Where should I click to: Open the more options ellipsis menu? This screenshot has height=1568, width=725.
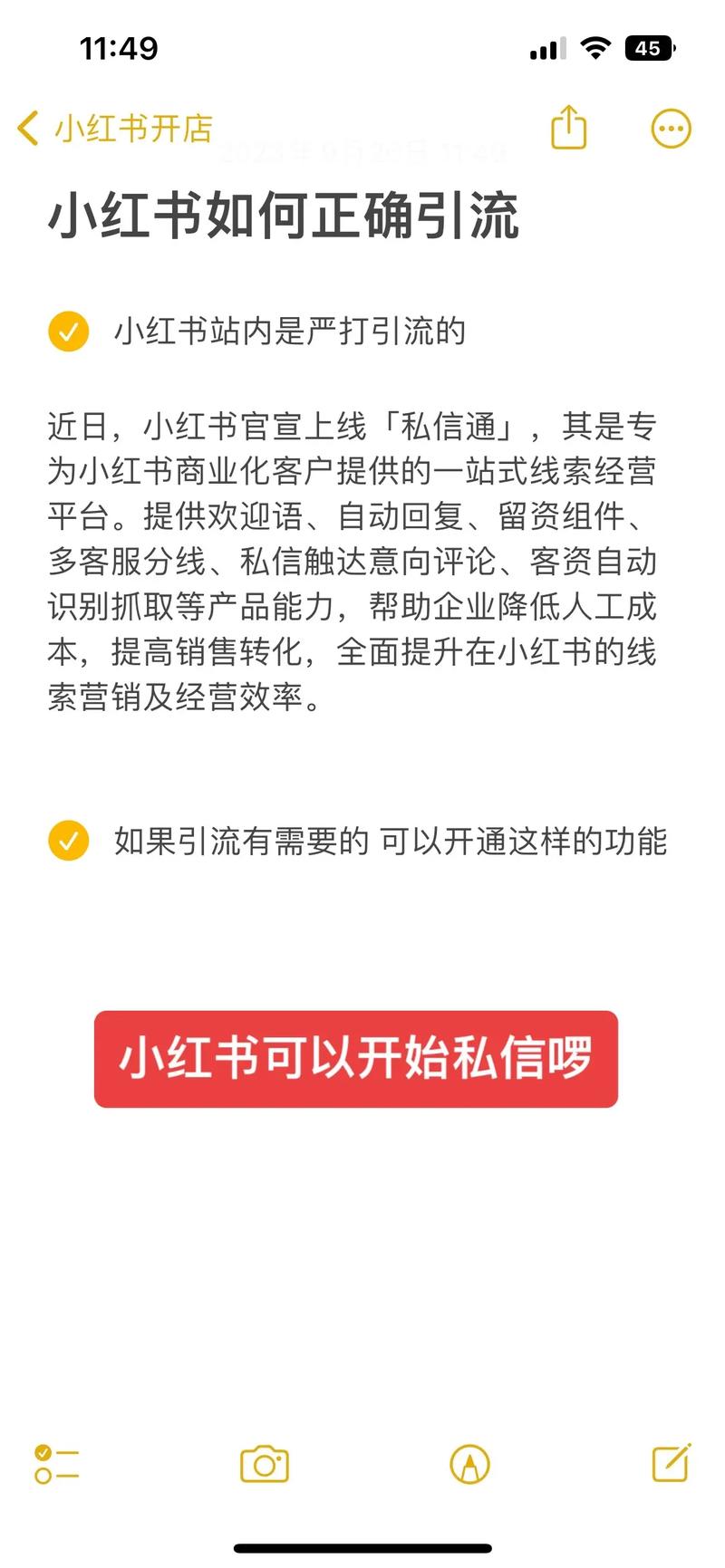[x=671, y=129]
